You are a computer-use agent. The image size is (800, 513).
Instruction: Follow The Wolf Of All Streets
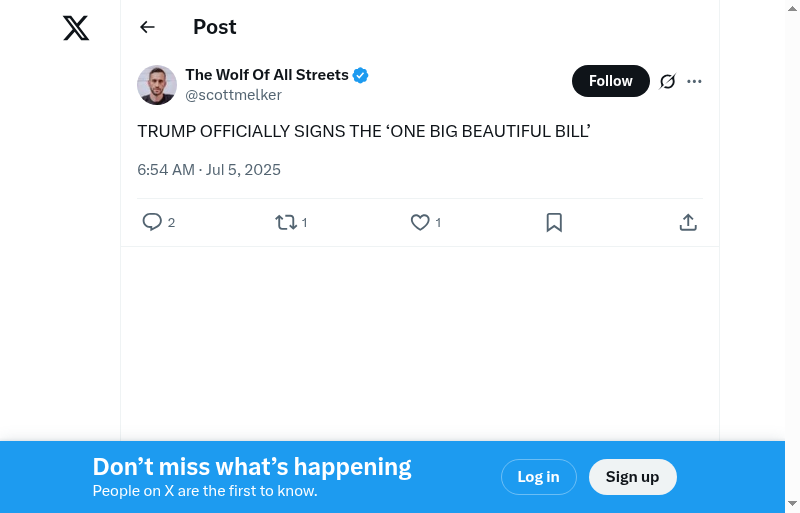coord(610,81)
